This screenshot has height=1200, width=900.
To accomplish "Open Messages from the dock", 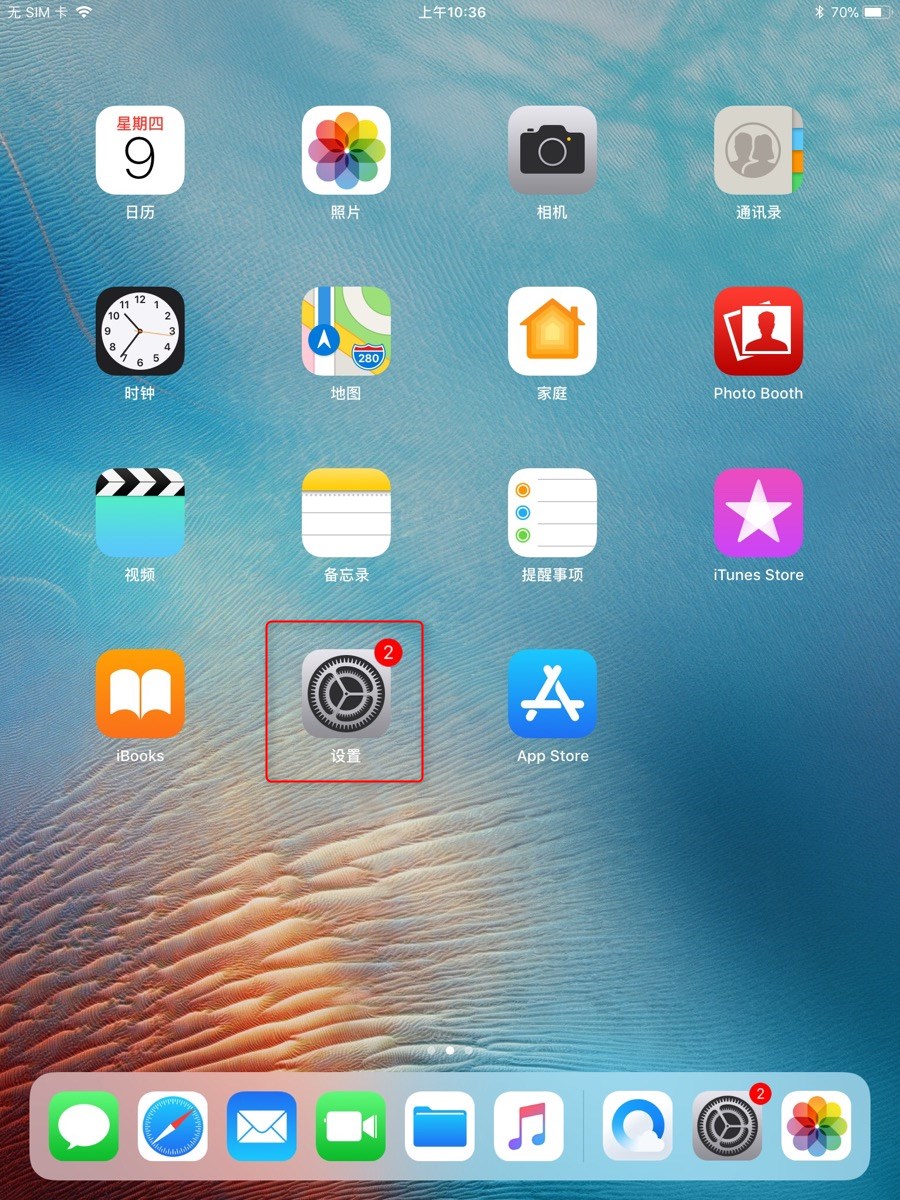I will 84,1126.
